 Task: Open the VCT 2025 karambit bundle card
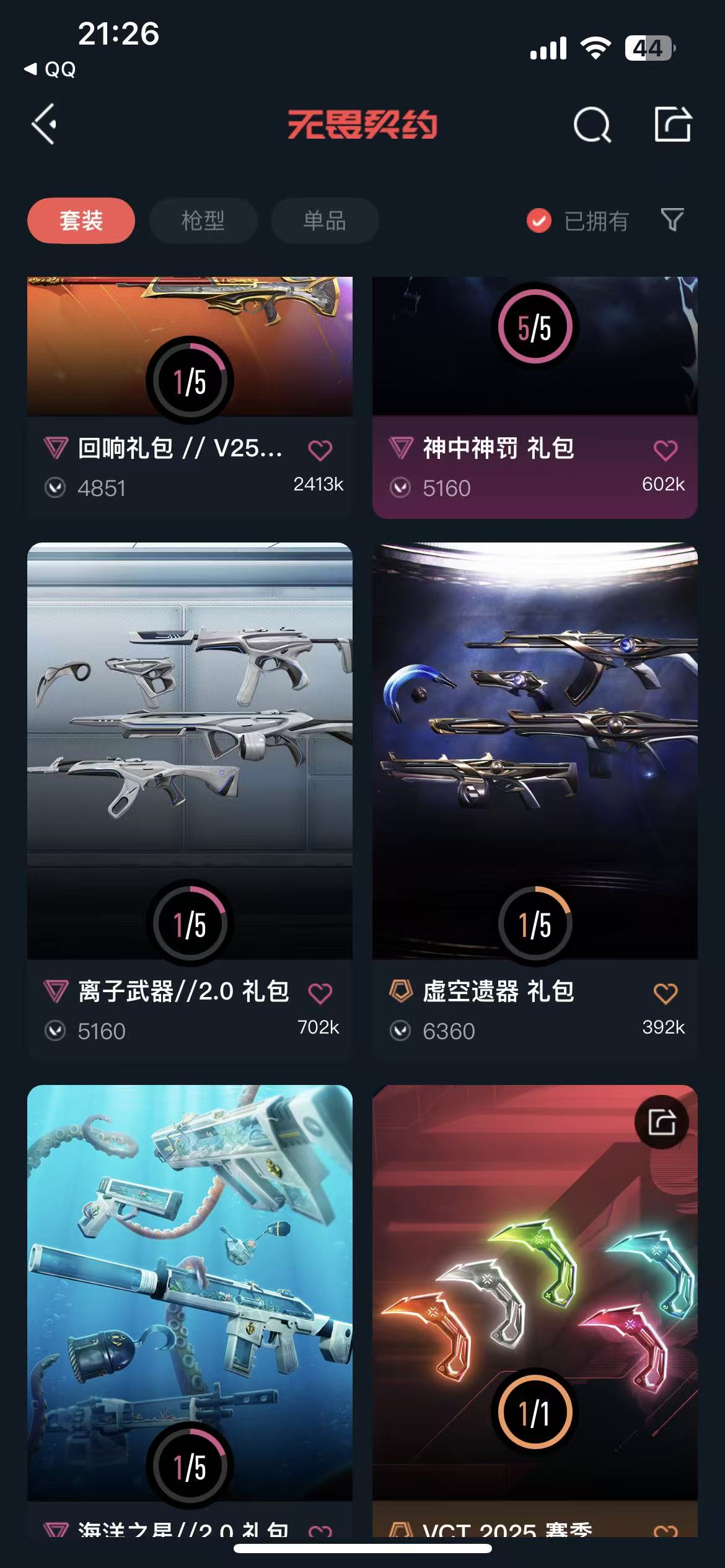(x=534, y=1300)
